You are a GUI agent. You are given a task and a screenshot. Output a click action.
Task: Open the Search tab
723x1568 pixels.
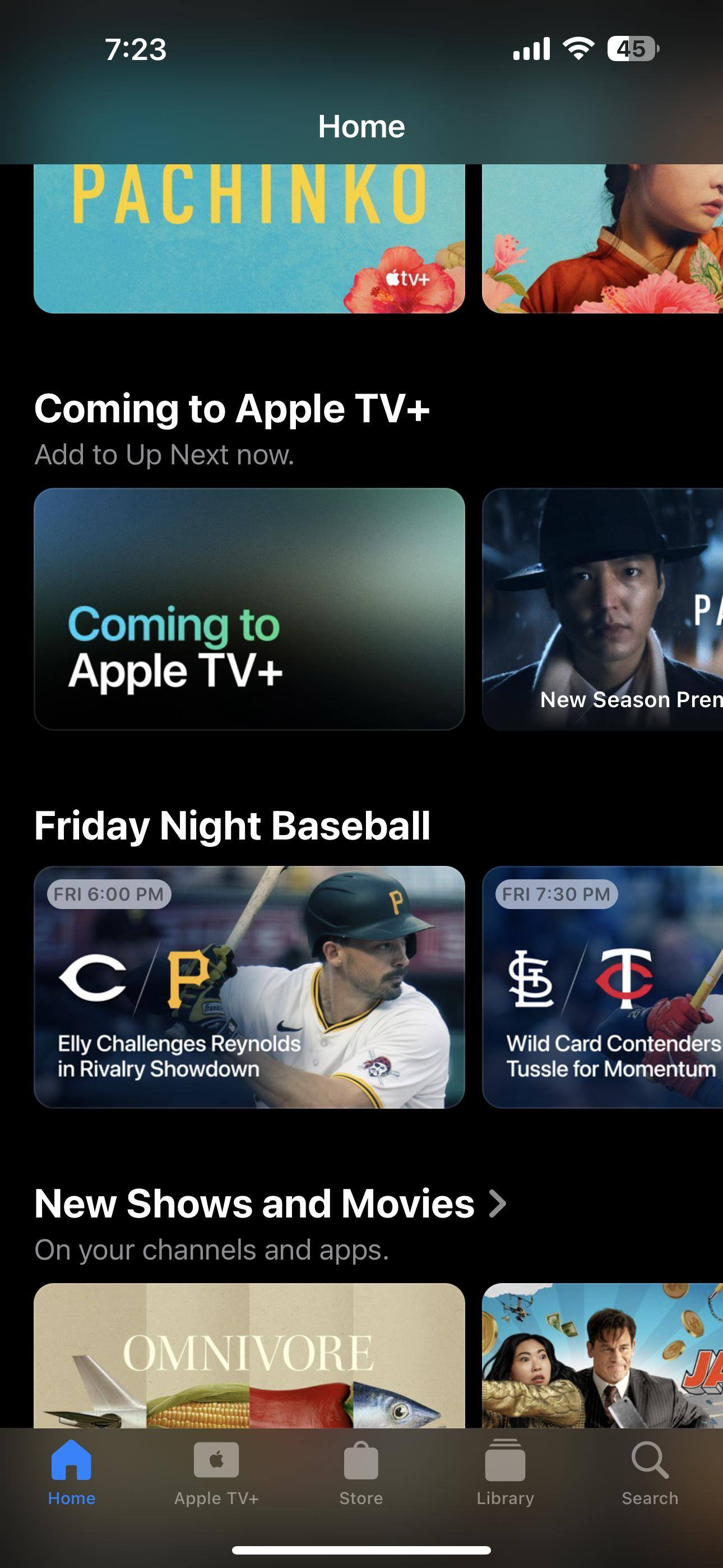click(650, 1472)
